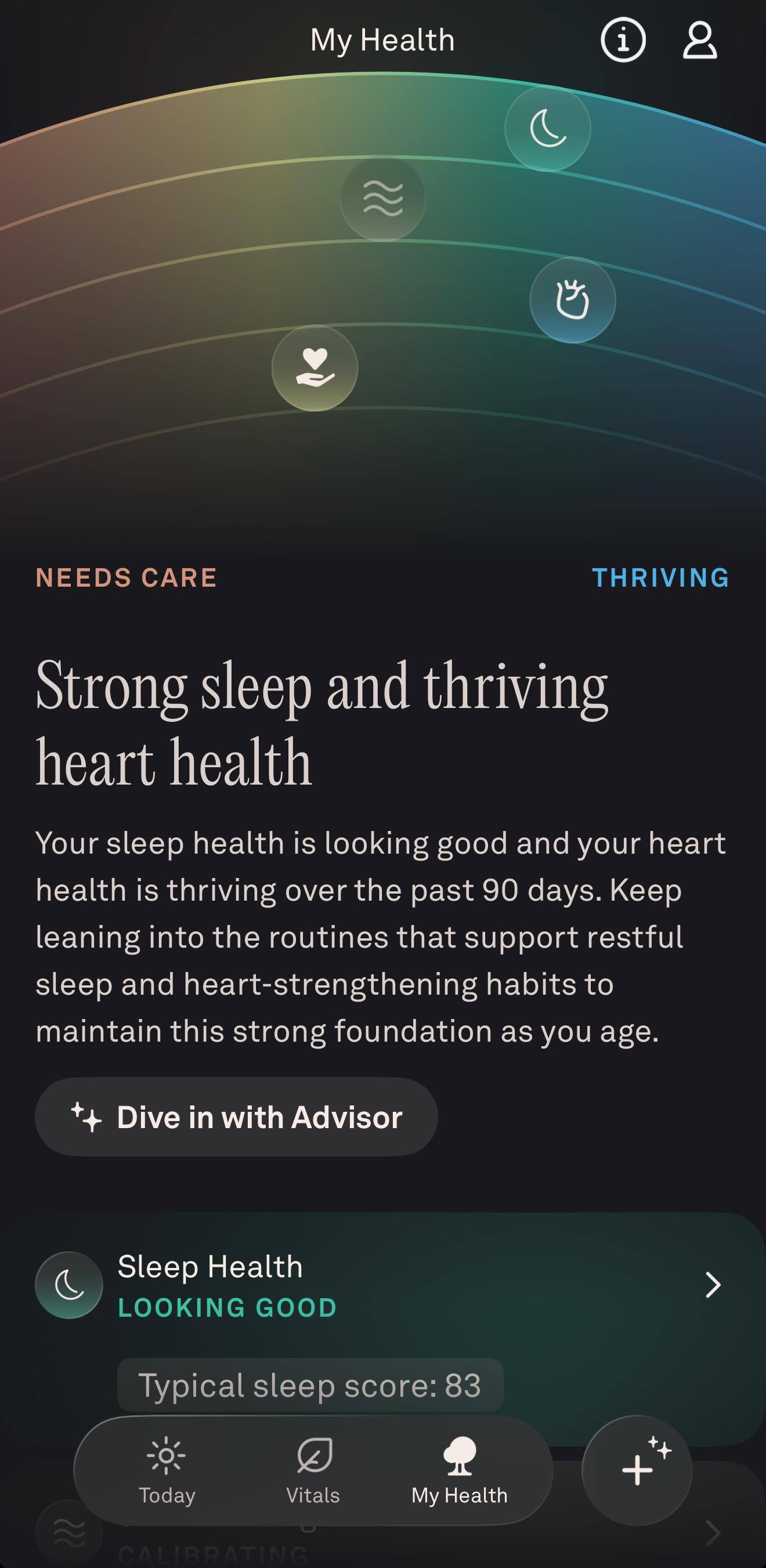The width and height of the screenshot is (766, 1568).
Task: Open the info icon in the header
Action: (622, 40)
